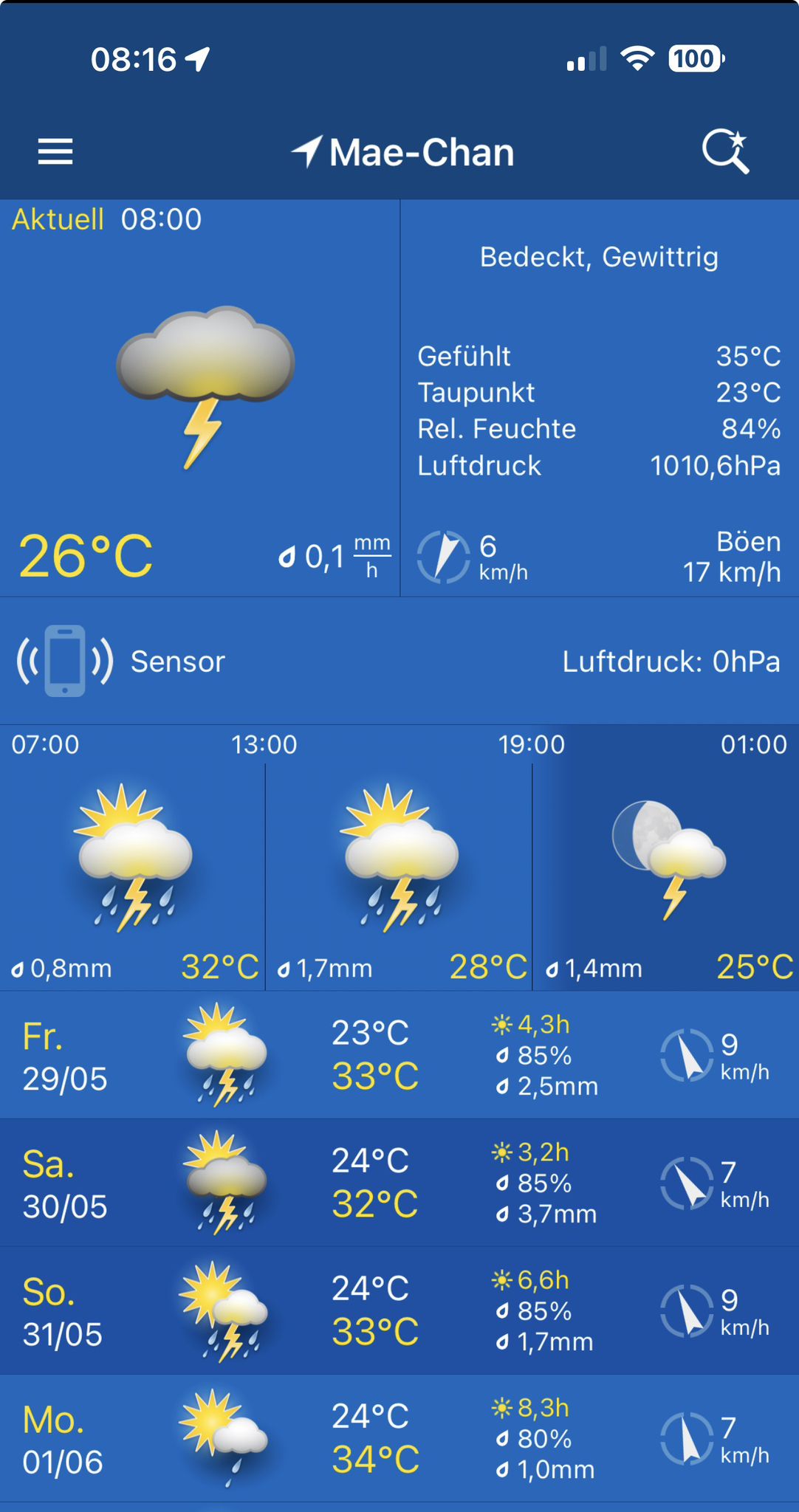This screenshot has height=1512, width=799.
Task: Open the 19:00 to 01:00 night forecast tile
Action: 665,858
